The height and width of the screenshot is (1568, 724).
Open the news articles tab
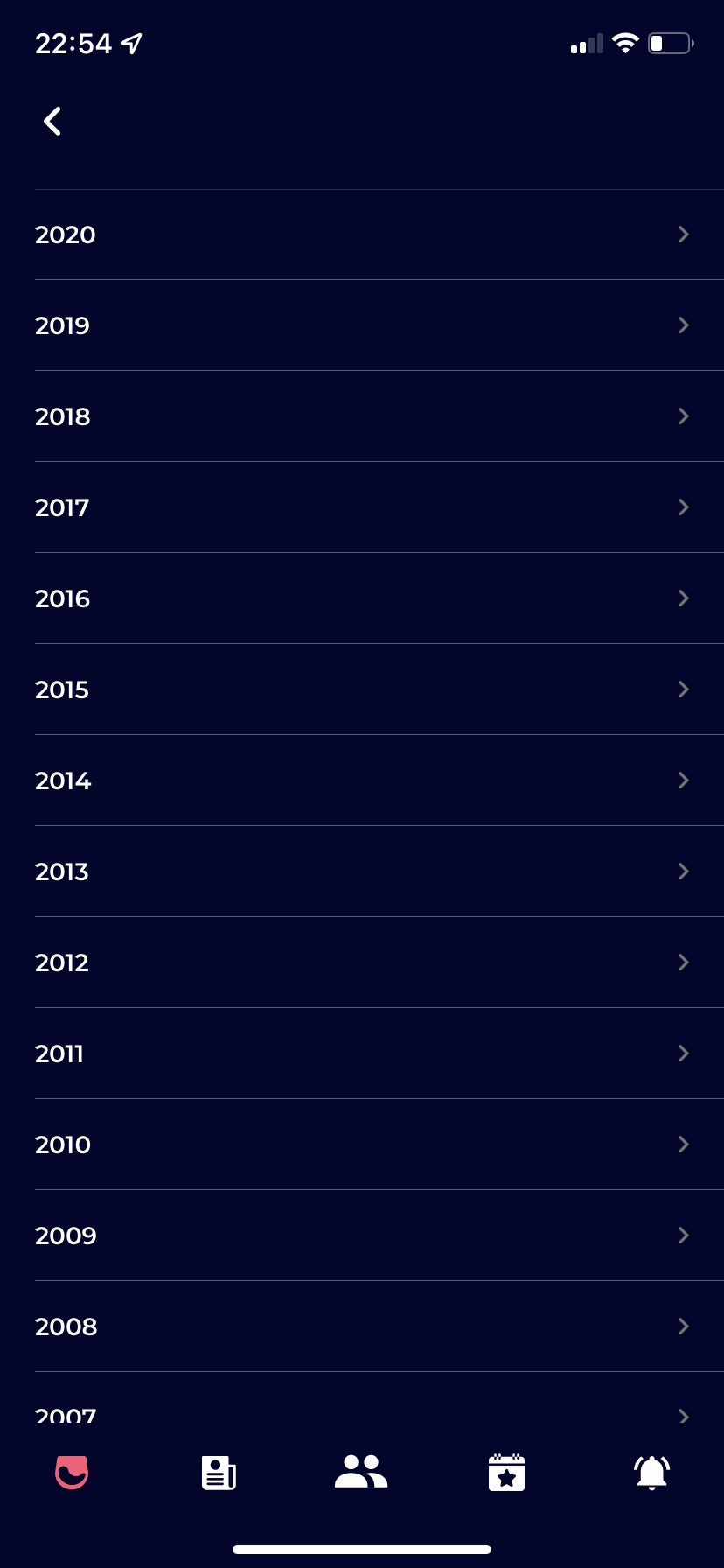[x=218, y=1473]
